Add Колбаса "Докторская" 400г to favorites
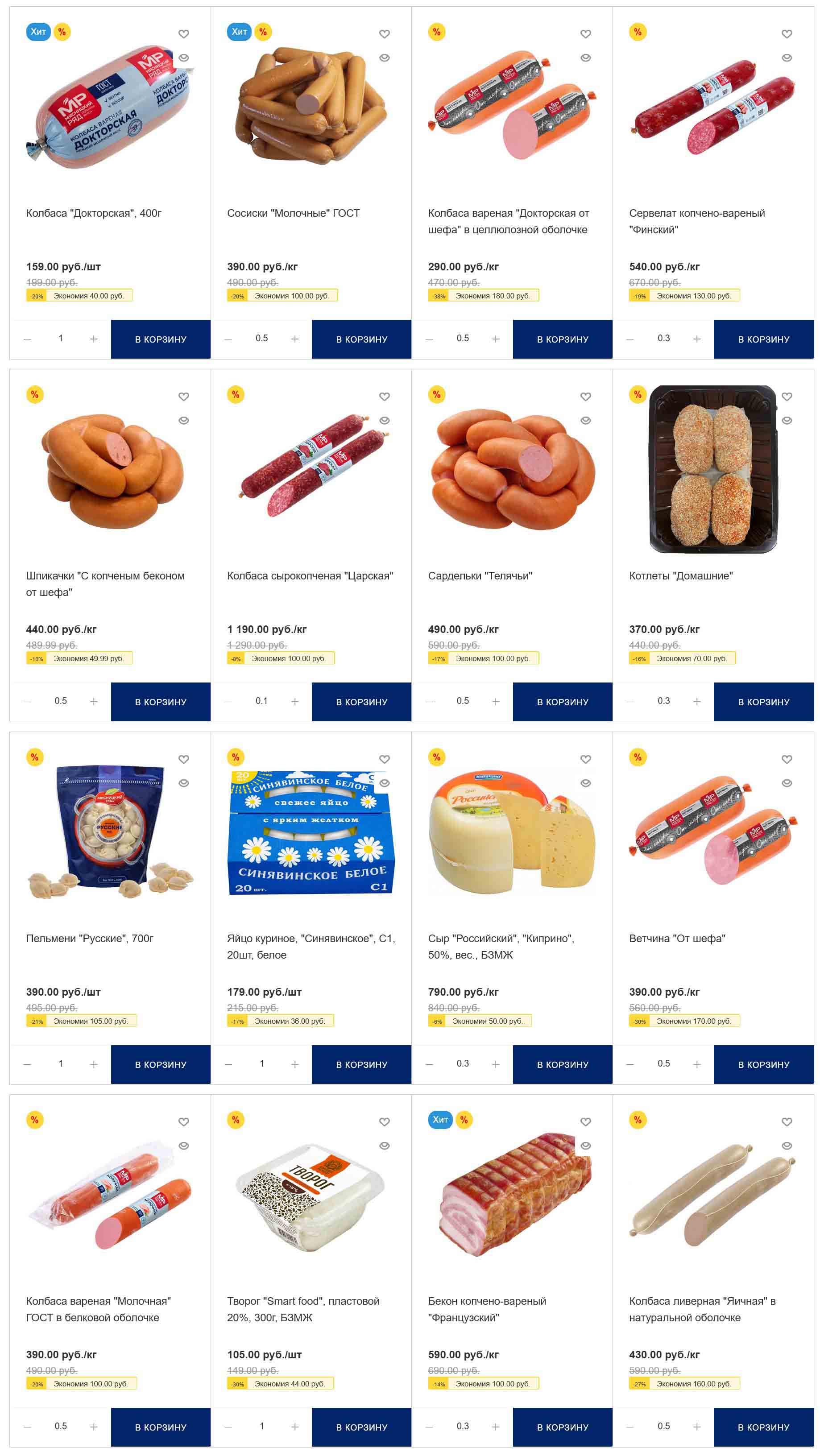 pyautogui.click(x=184, y=34)
